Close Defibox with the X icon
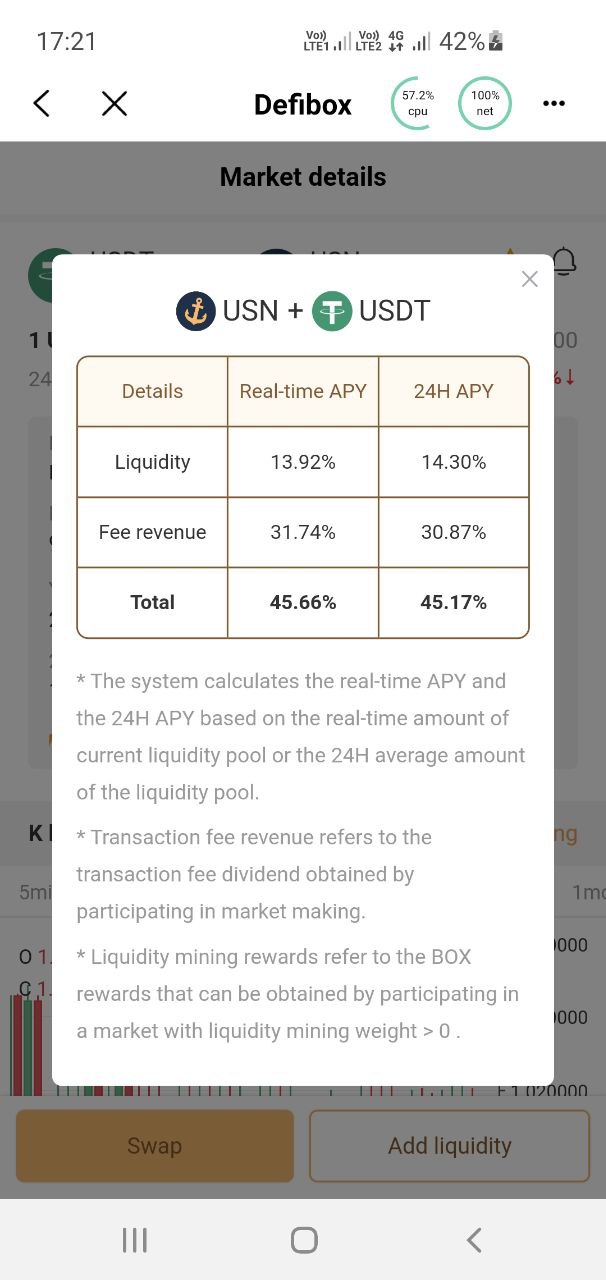This screenshot has width=606, height=1280. [x=115, y=103]
